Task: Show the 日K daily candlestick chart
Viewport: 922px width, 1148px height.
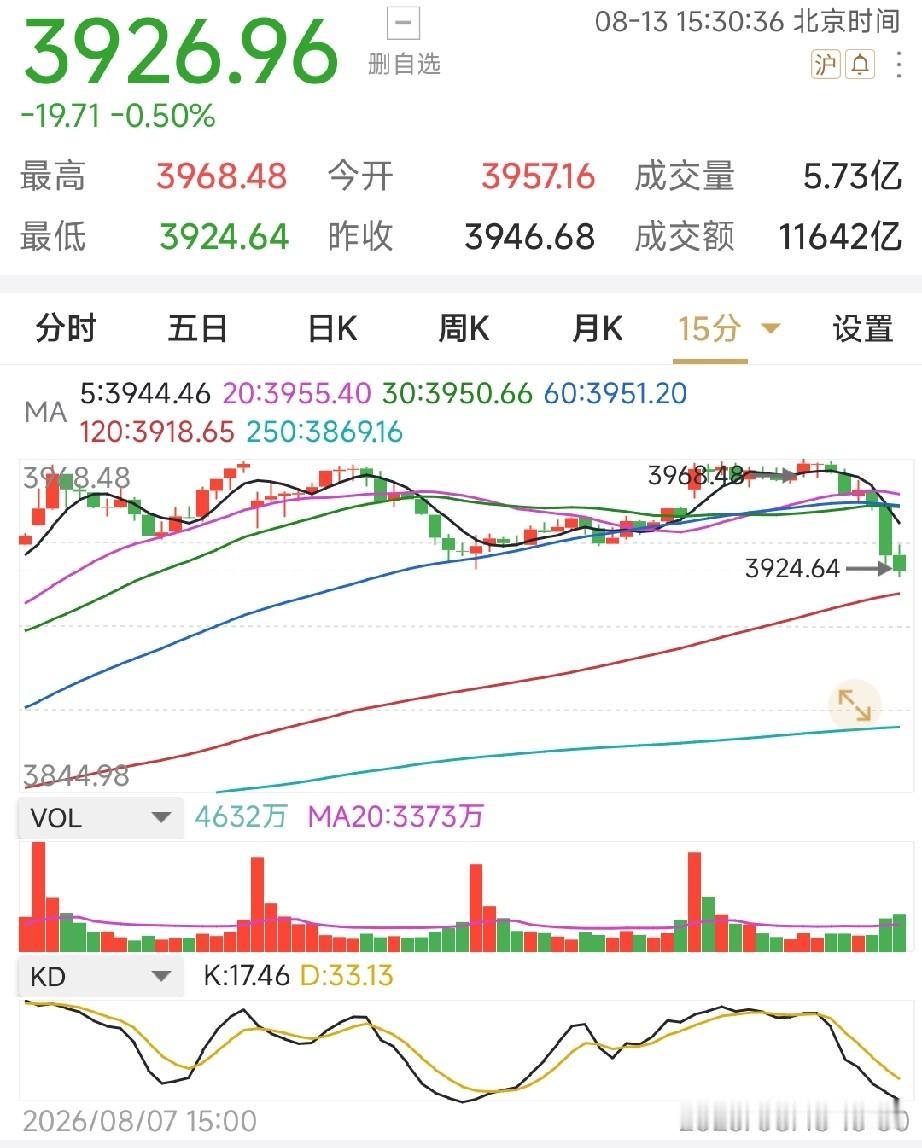Action: coord(332,328)
